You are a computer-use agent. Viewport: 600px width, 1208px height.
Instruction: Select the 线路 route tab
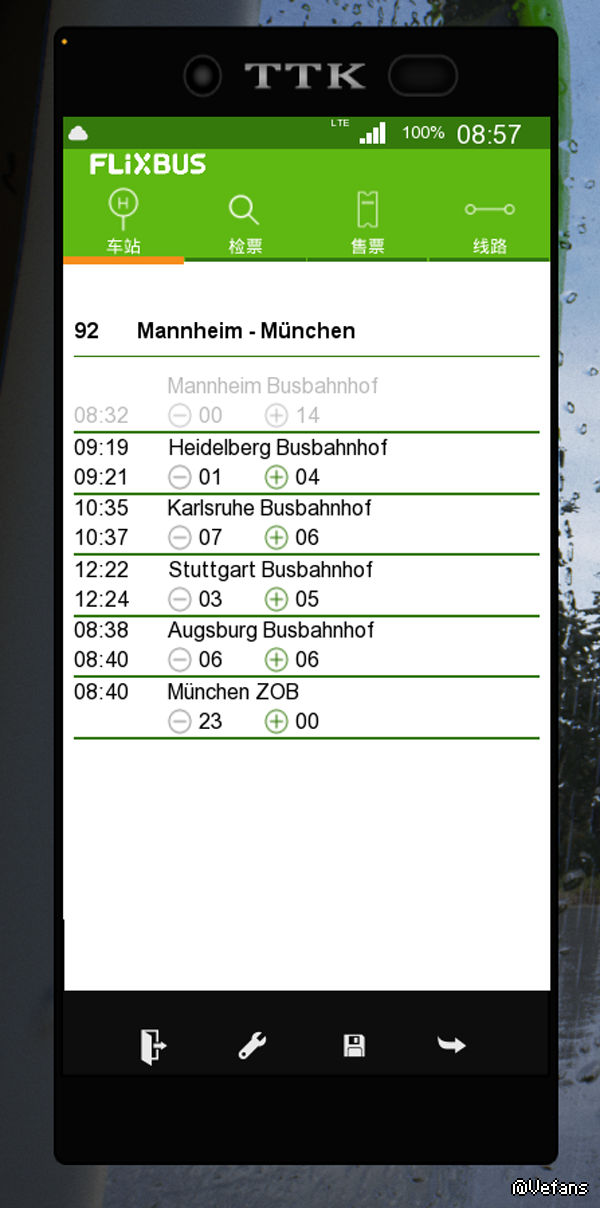489,222
